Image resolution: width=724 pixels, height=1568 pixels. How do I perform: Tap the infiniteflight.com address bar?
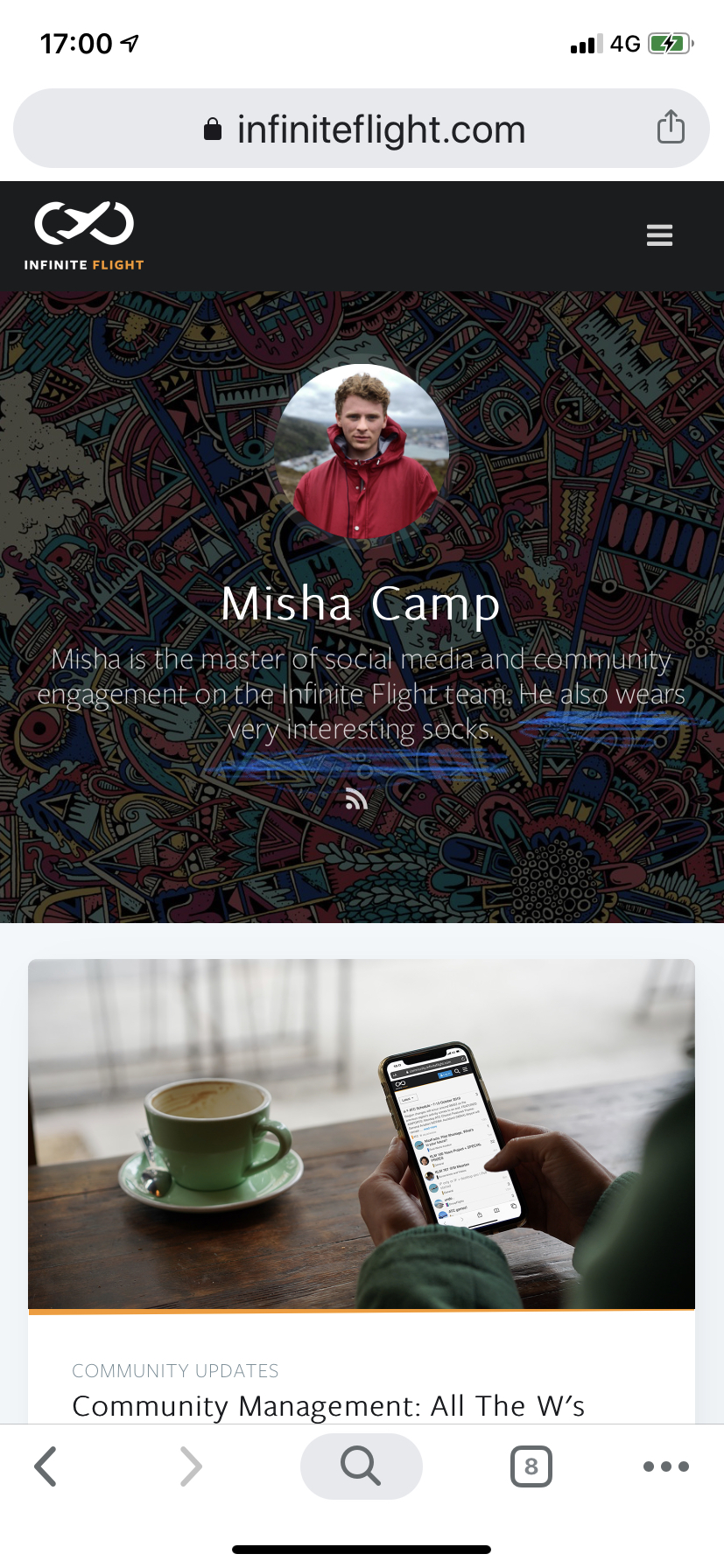[363, 129]
